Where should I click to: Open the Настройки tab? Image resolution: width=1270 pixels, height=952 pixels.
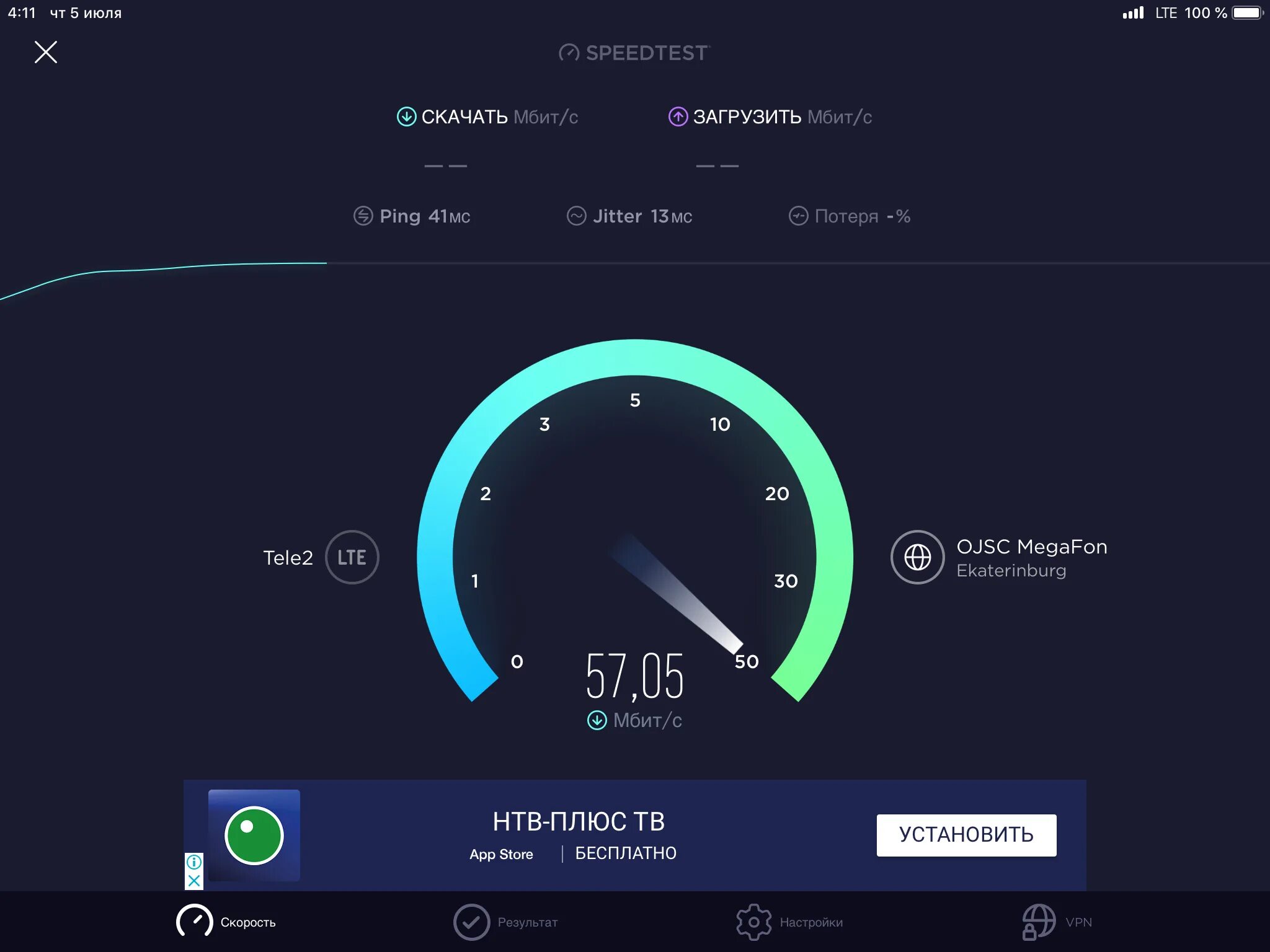click(x=789, y=922)
